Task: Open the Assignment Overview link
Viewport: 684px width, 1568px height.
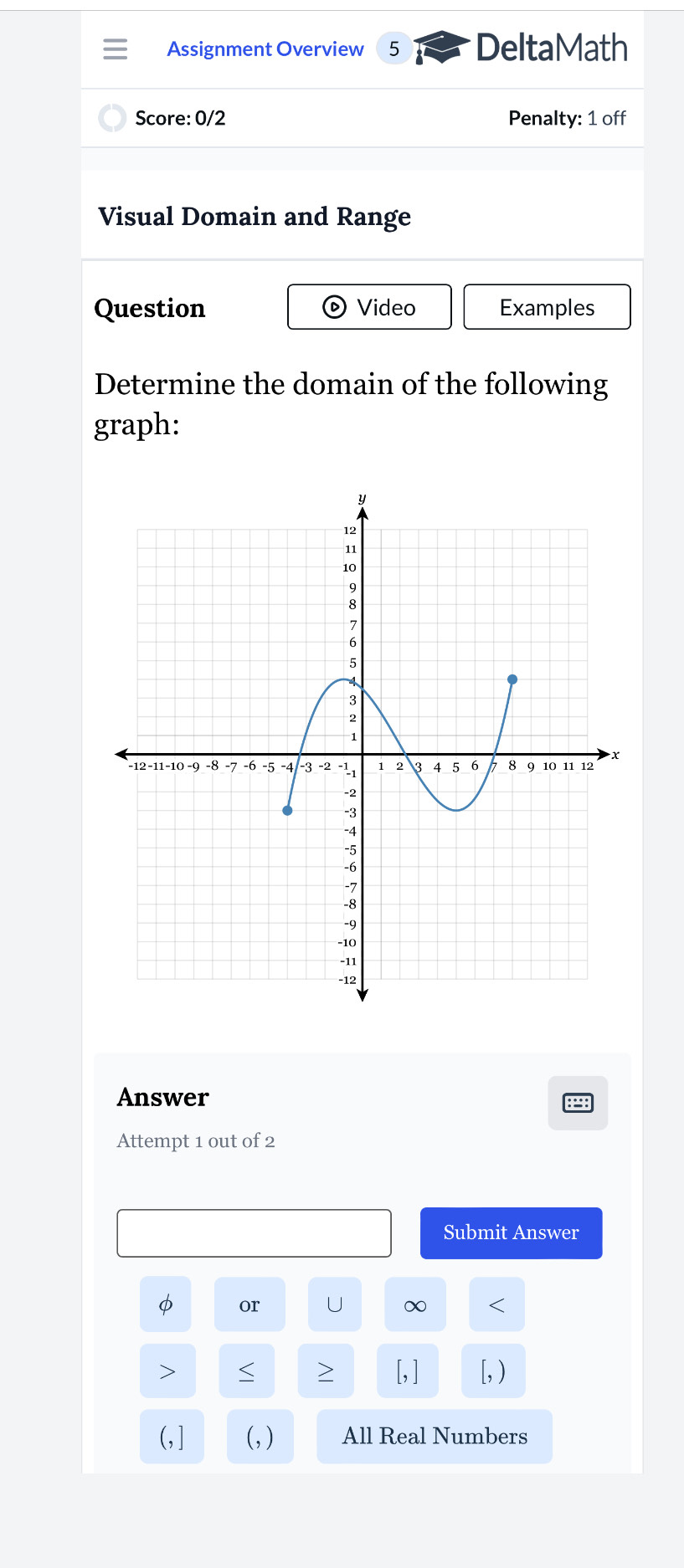Action: tap(265, 49)
